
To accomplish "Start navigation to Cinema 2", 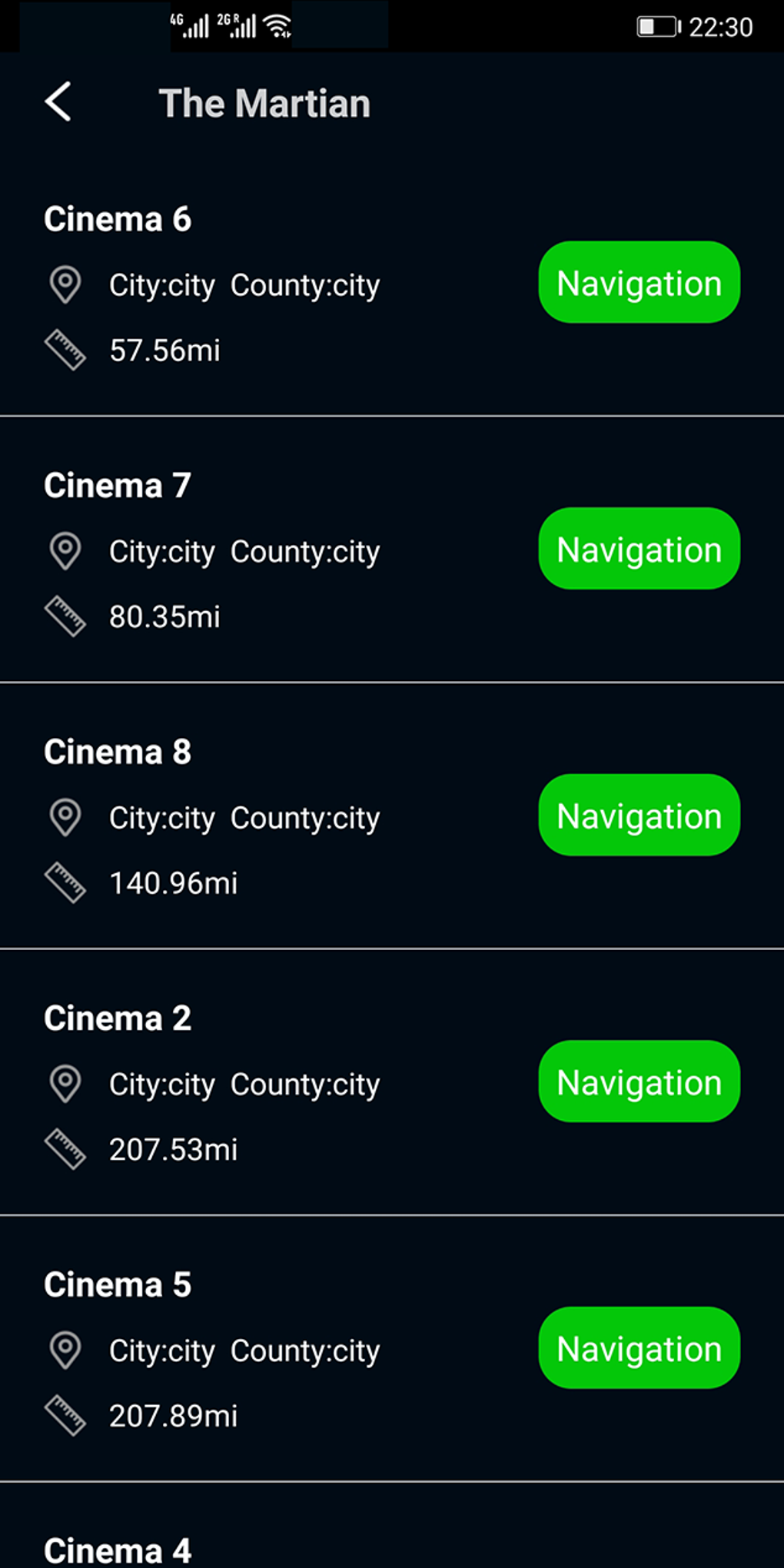I will pos(639,1081).
